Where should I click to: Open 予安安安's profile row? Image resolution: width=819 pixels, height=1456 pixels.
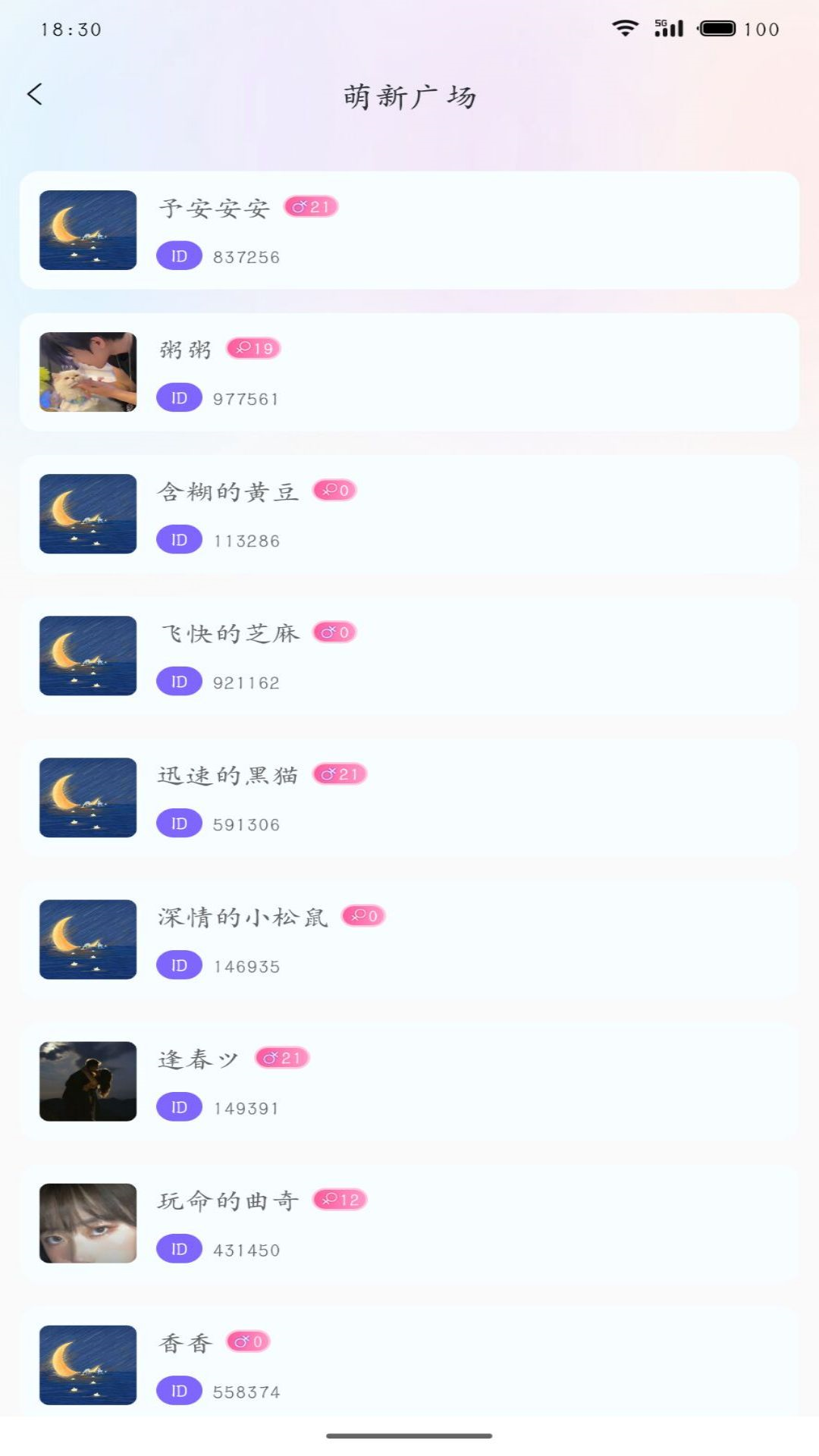(409, 230)
